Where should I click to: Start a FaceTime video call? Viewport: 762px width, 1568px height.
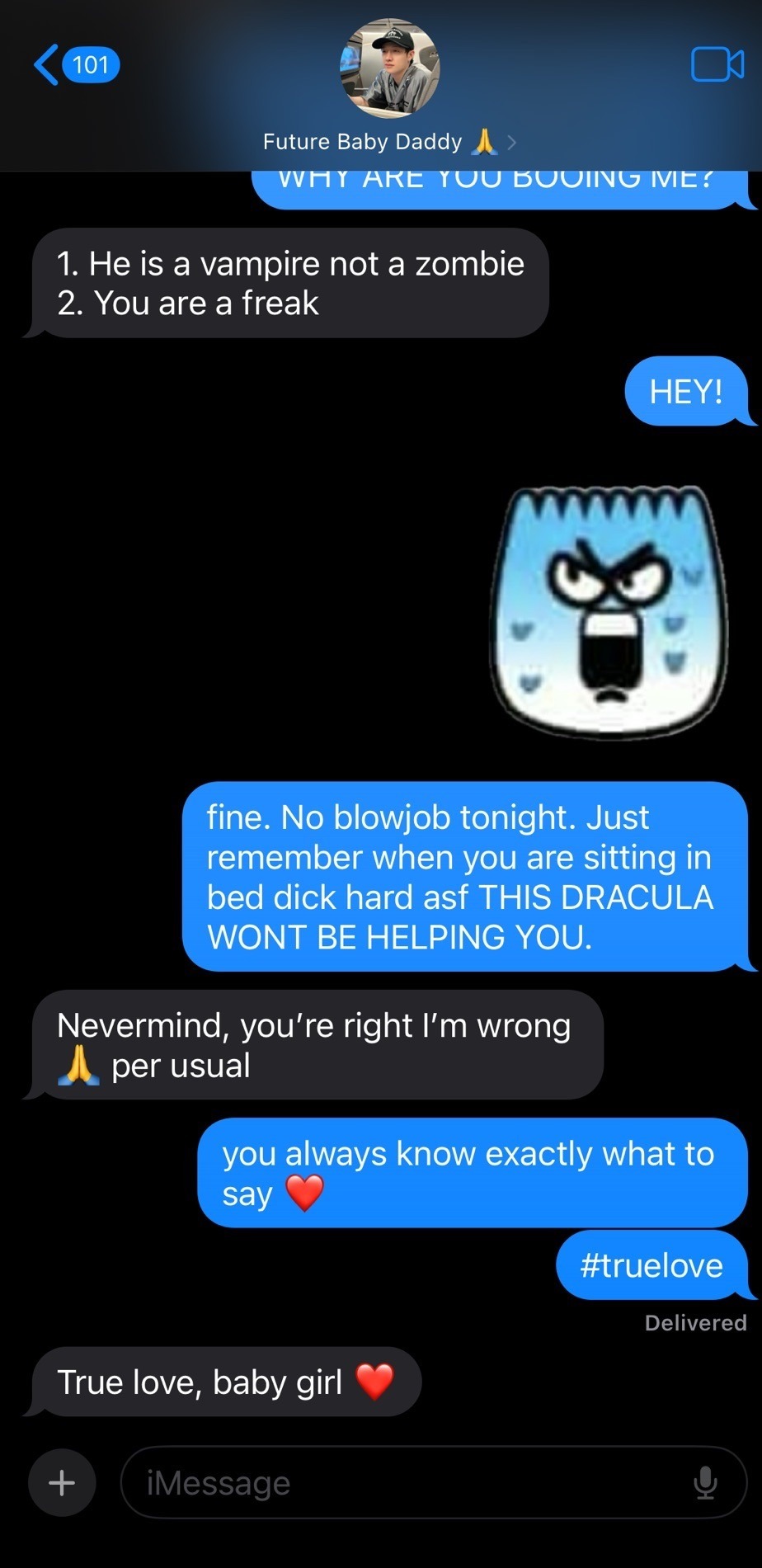(717, 65)
